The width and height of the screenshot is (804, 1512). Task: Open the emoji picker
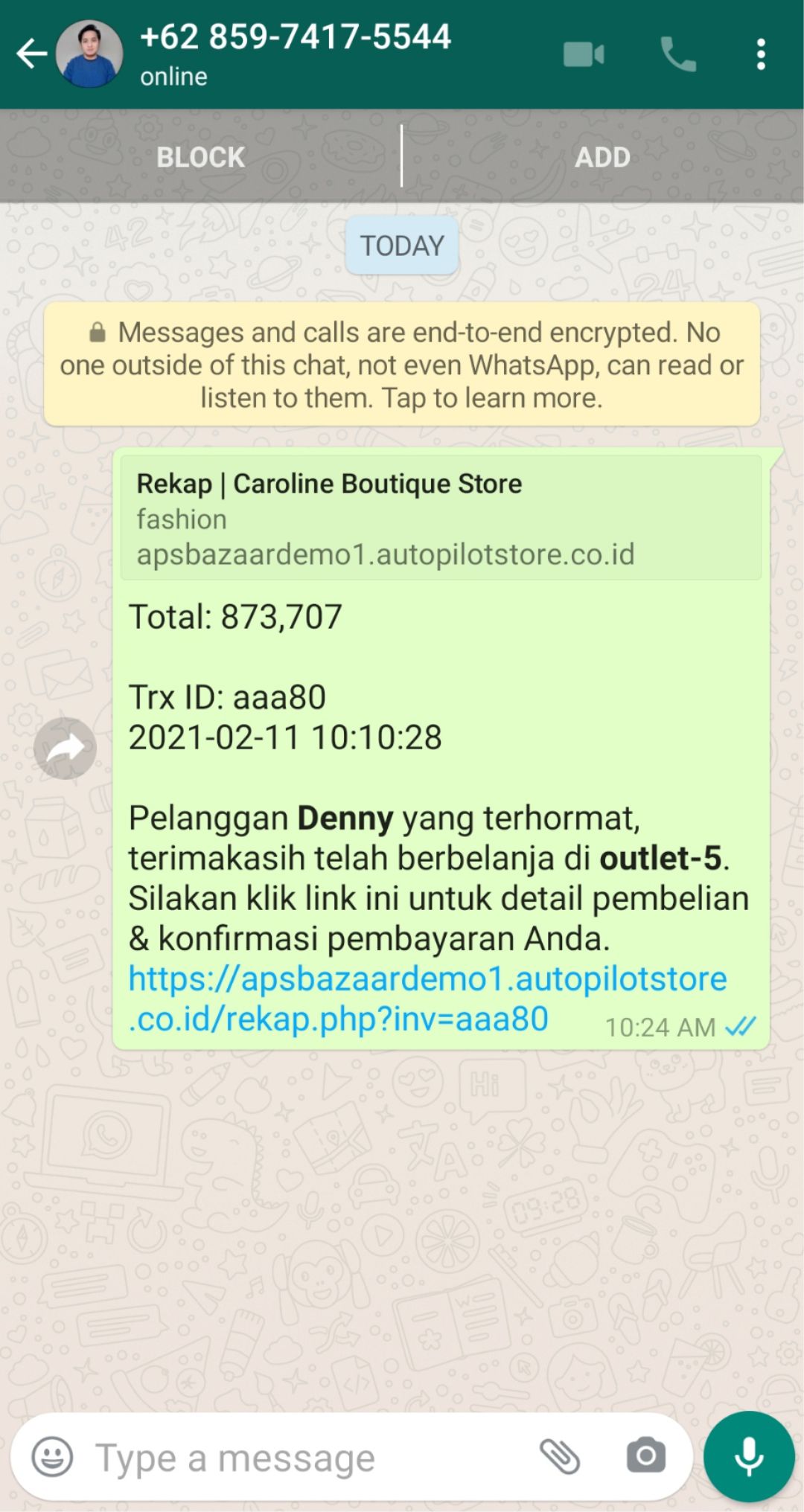point(52,1456)
